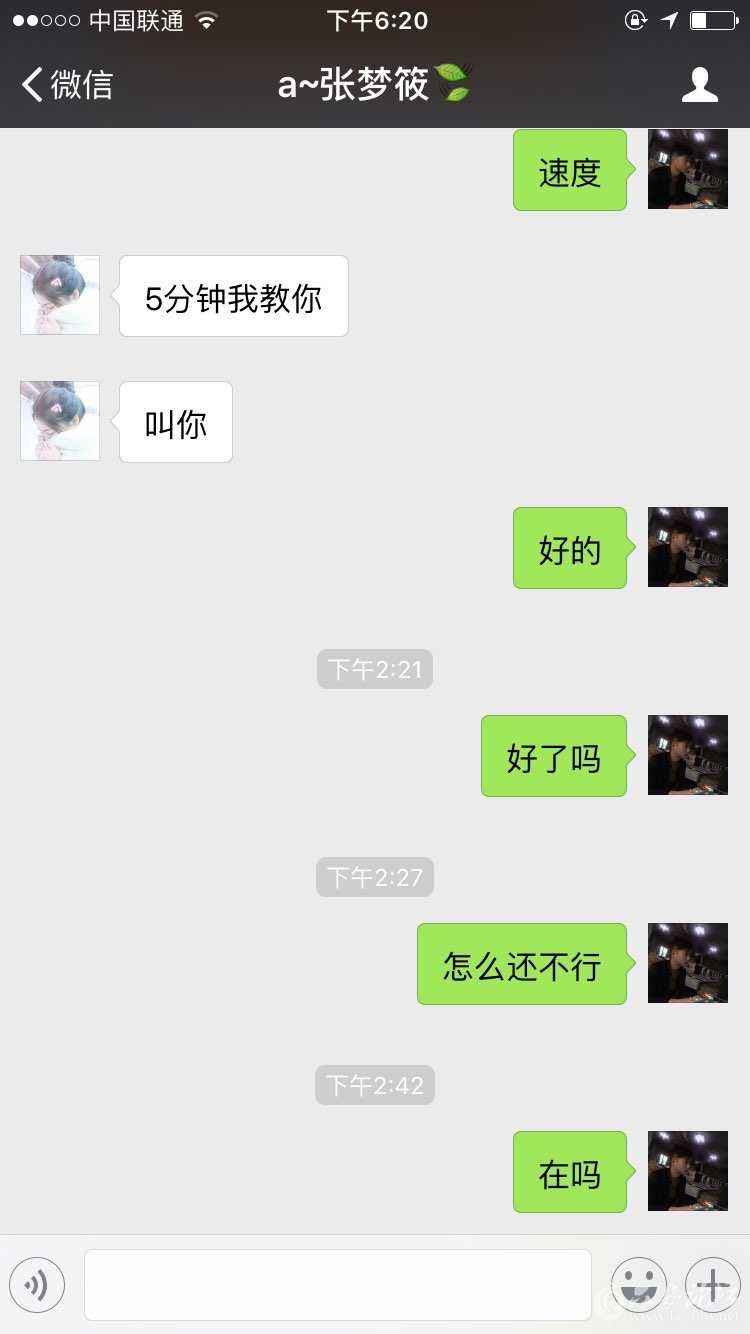Image resolution: width=750 pixels, height=1334 pixels.
Task: Open the plus attachment menu
Action: (x=712, y=1284)
